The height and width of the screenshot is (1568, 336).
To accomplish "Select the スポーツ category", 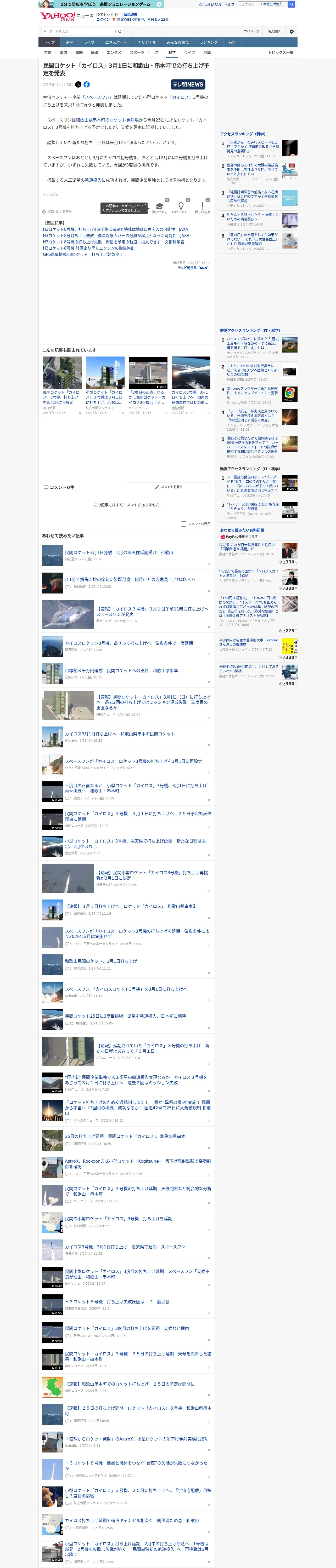I will coord(137,52).
